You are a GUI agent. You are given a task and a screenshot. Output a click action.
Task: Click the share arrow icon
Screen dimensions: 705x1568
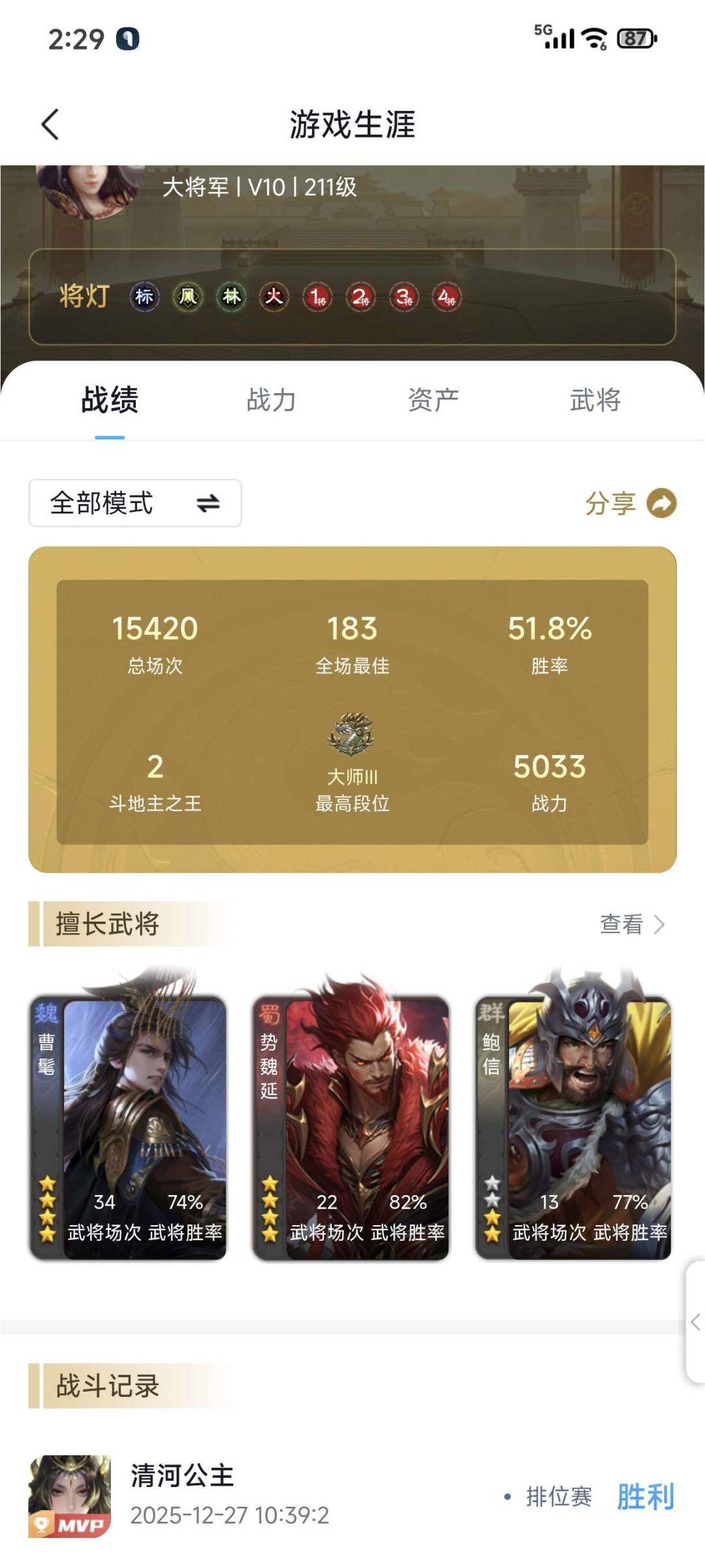[661, 504]
